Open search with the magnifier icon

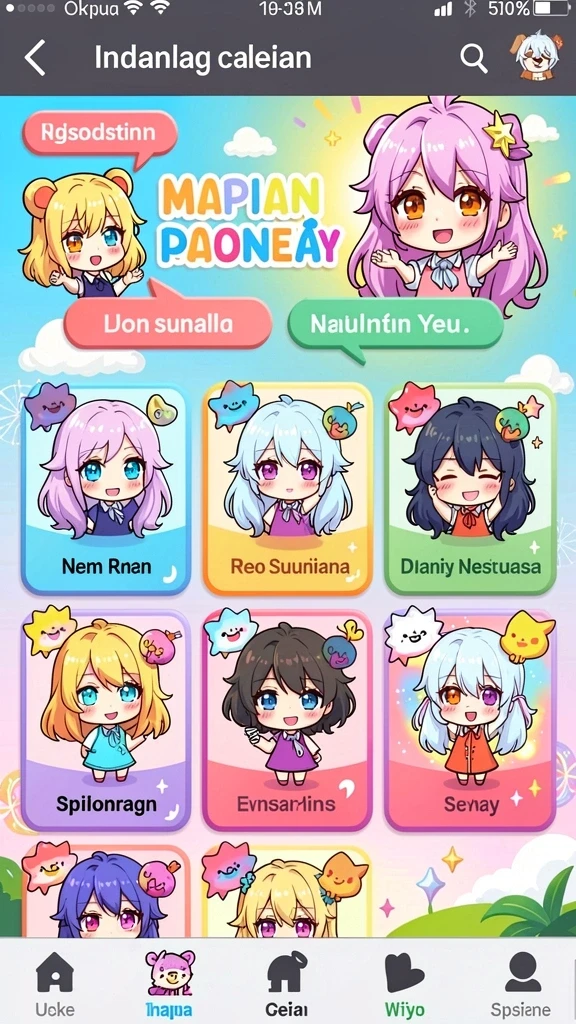473,58
